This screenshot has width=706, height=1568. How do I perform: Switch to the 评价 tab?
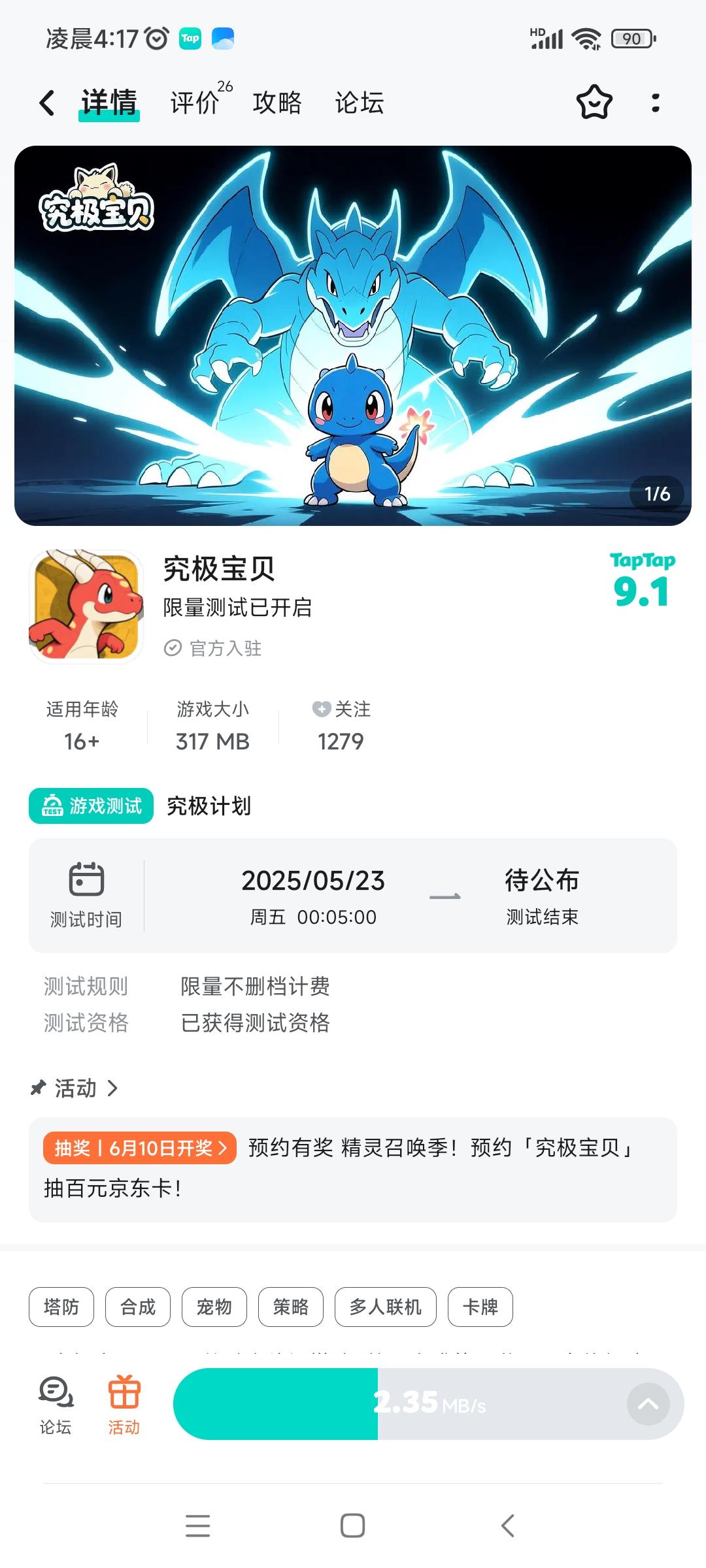[196, 103]
